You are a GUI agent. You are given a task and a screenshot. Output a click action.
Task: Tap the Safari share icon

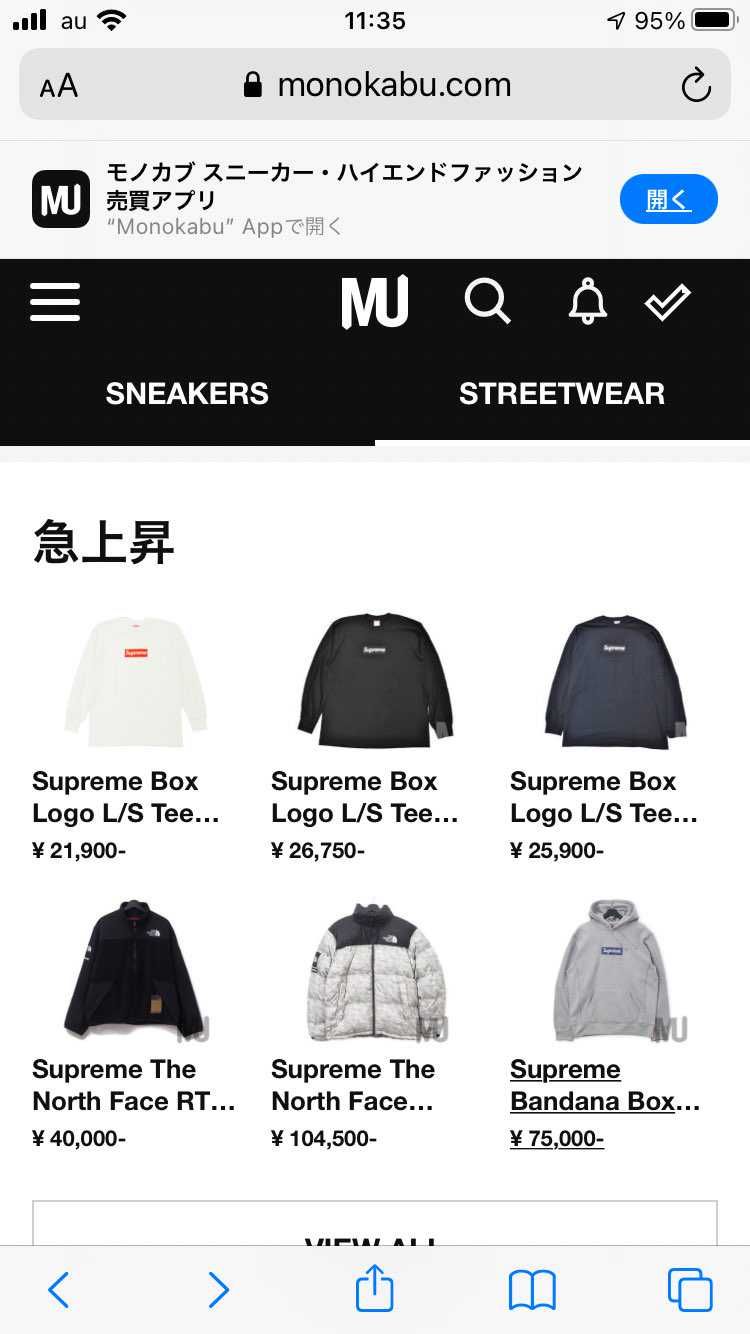click(374, 1289)
